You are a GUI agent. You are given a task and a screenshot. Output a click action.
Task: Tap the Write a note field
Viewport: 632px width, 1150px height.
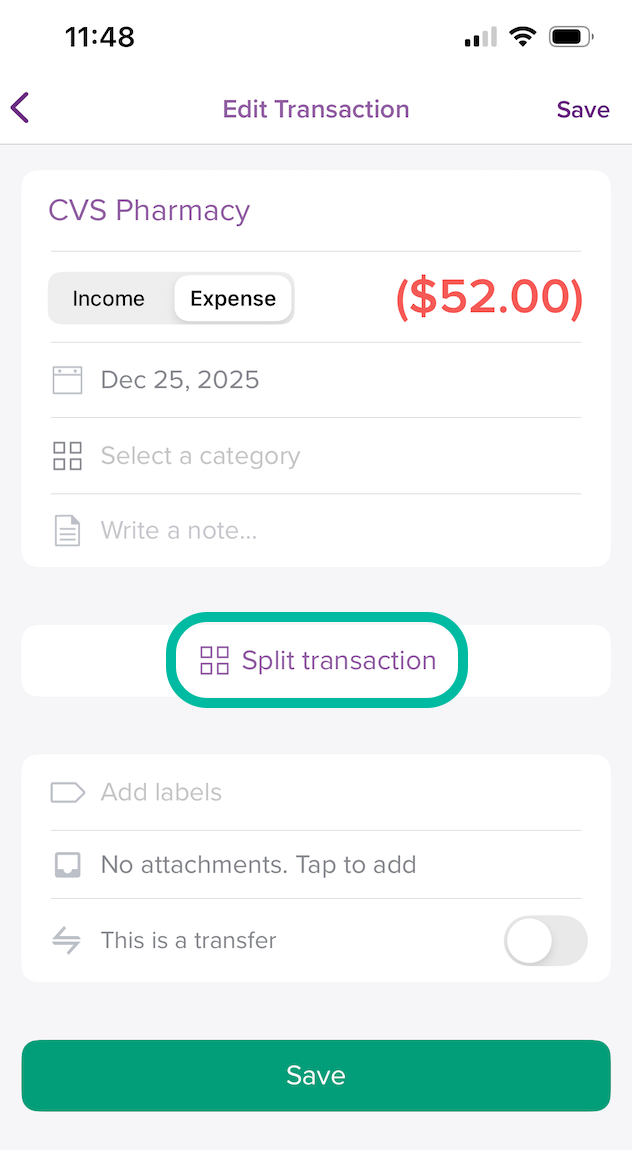180,531
